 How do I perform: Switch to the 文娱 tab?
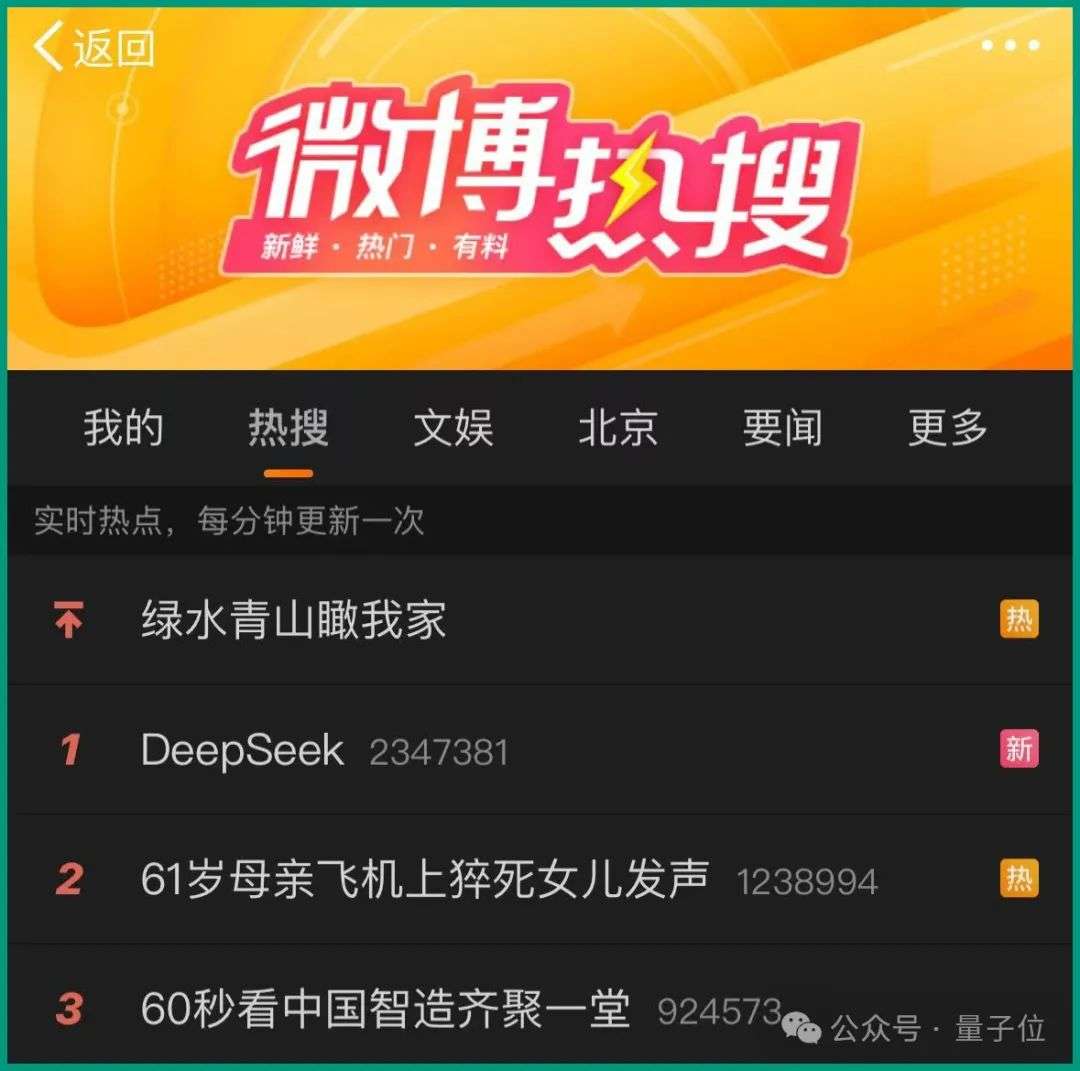pyautogui.click(x=453, y=428)
